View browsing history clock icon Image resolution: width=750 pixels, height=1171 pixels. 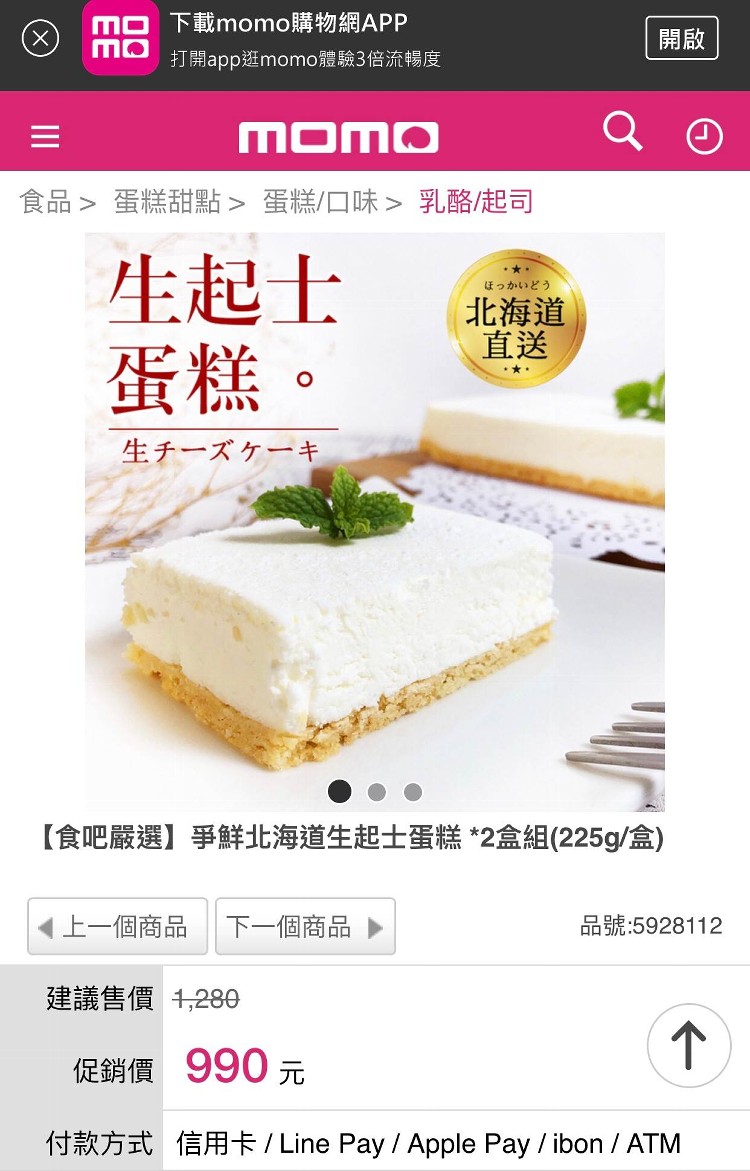[704, 137]
